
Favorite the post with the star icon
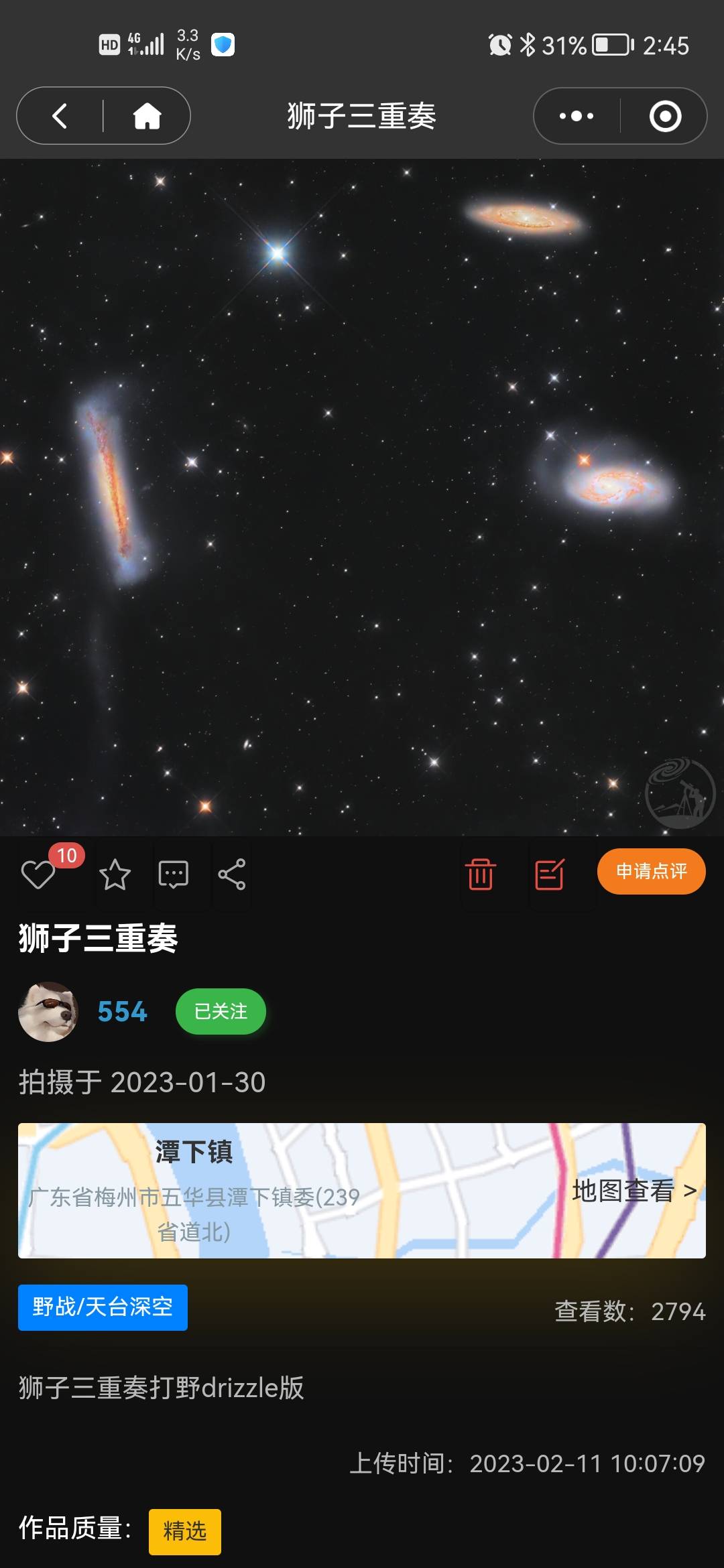115,873
